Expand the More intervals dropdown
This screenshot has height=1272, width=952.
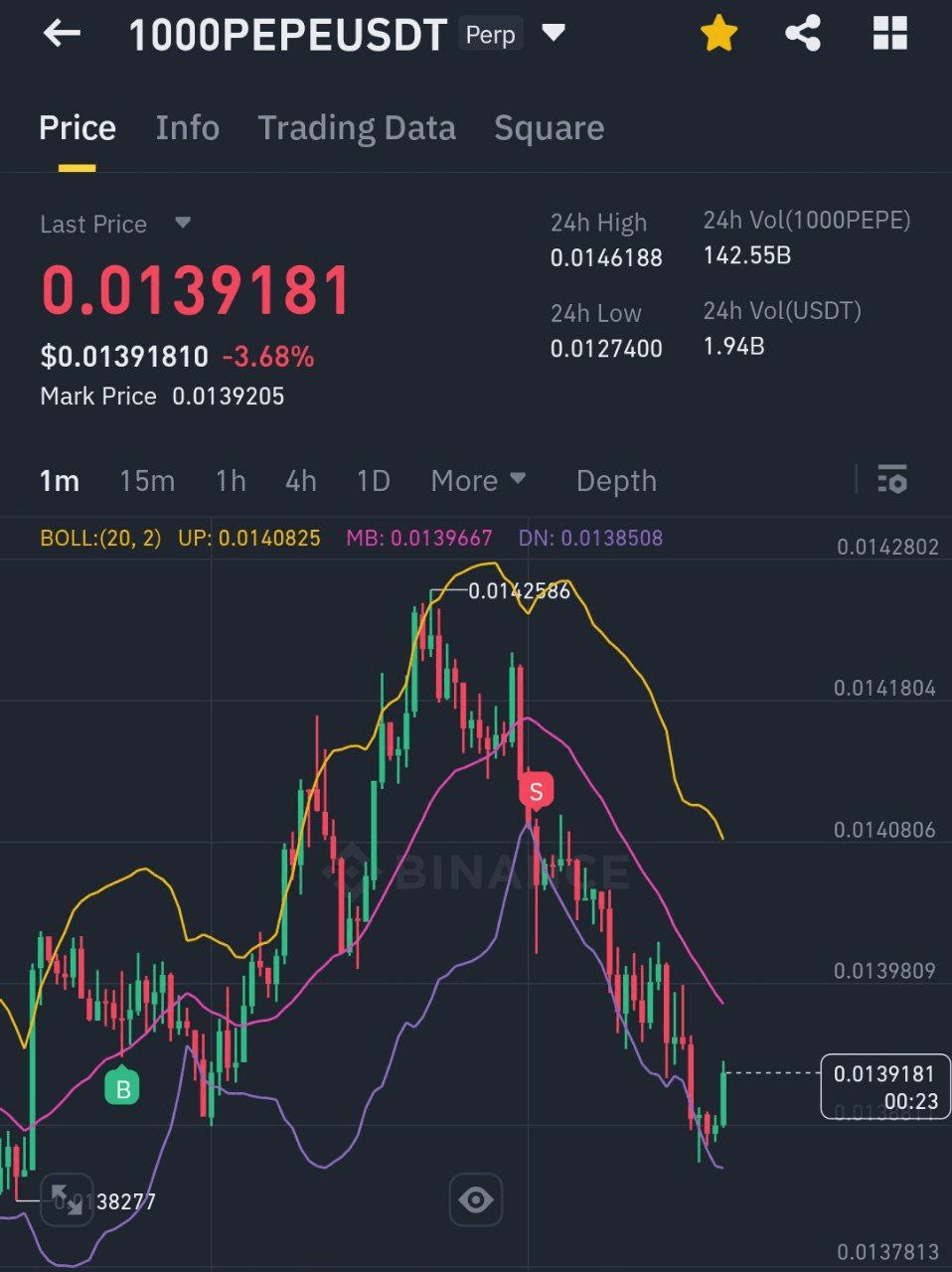[x=478, y=481]
